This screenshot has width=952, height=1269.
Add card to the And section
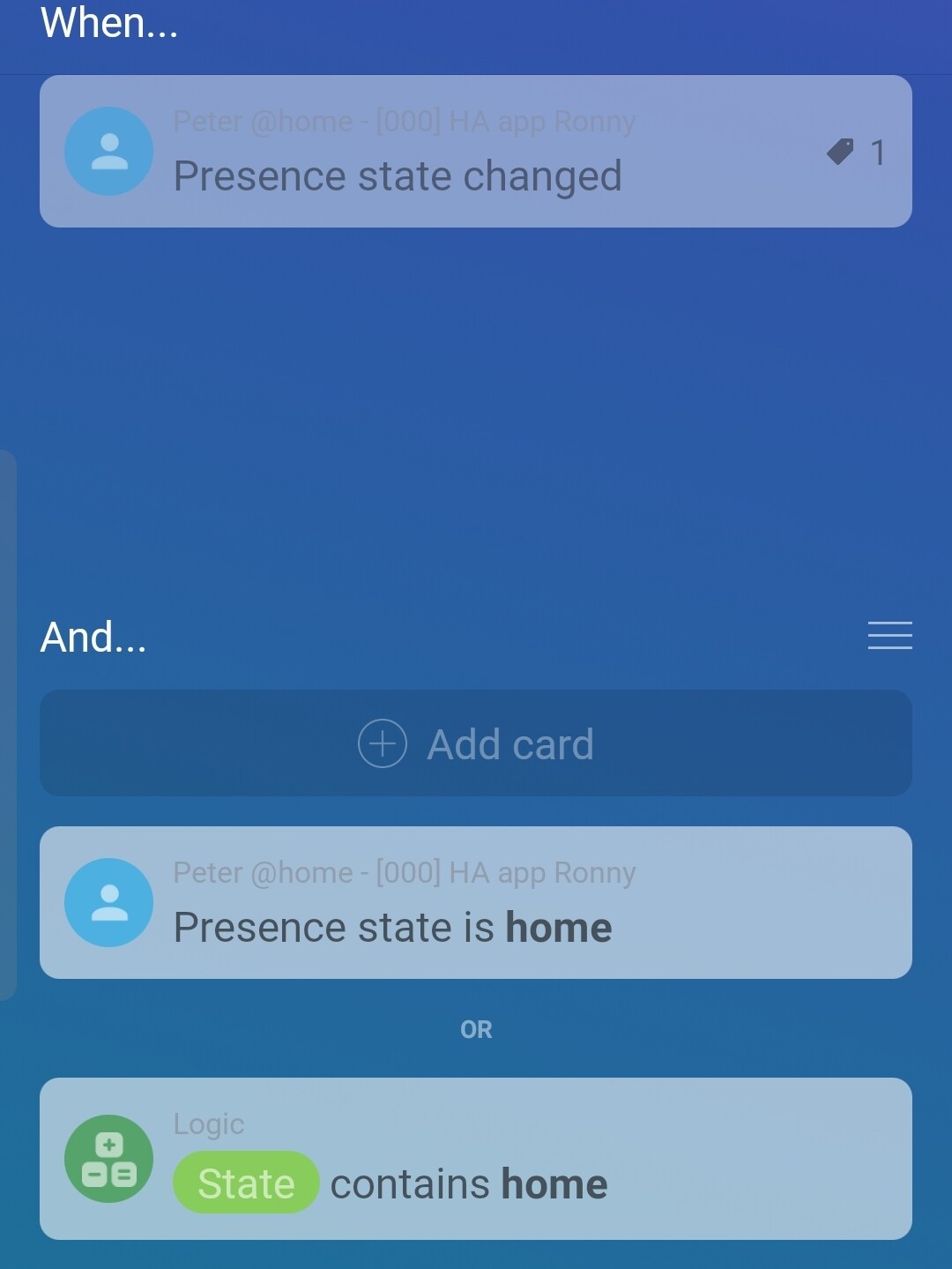(476, 743)
